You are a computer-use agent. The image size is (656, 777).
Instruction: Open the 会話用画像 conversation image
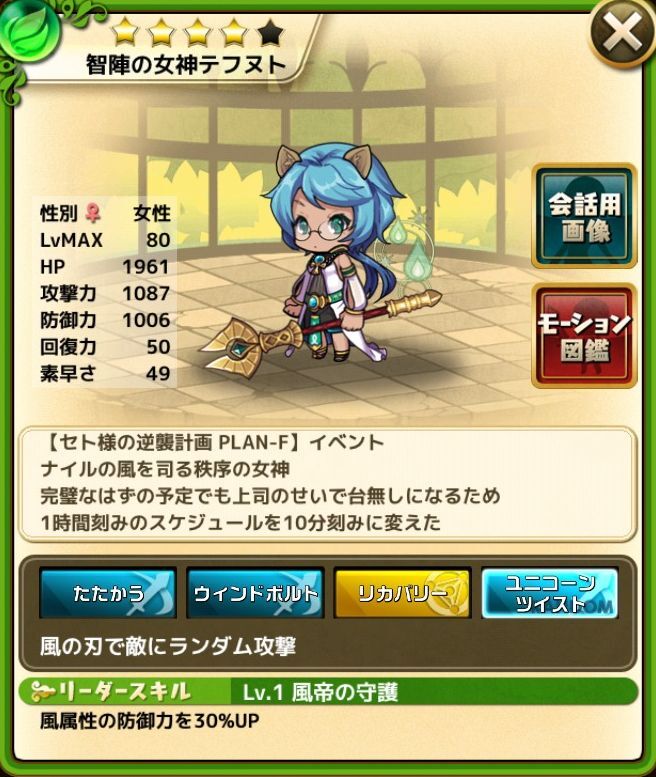click(x=584, y=217)
